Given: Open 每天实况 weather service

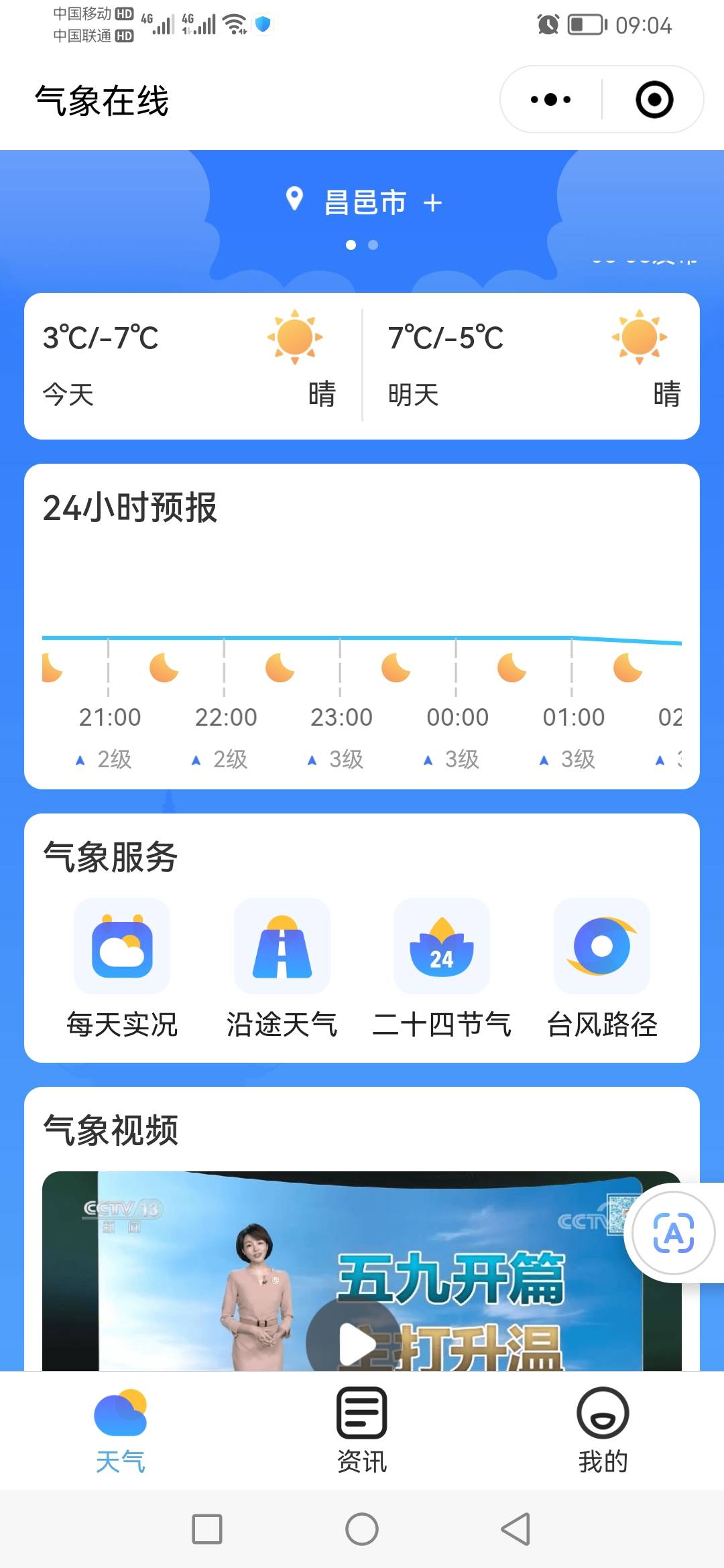Looking at the screenshot, I should (x=122, y=968).
